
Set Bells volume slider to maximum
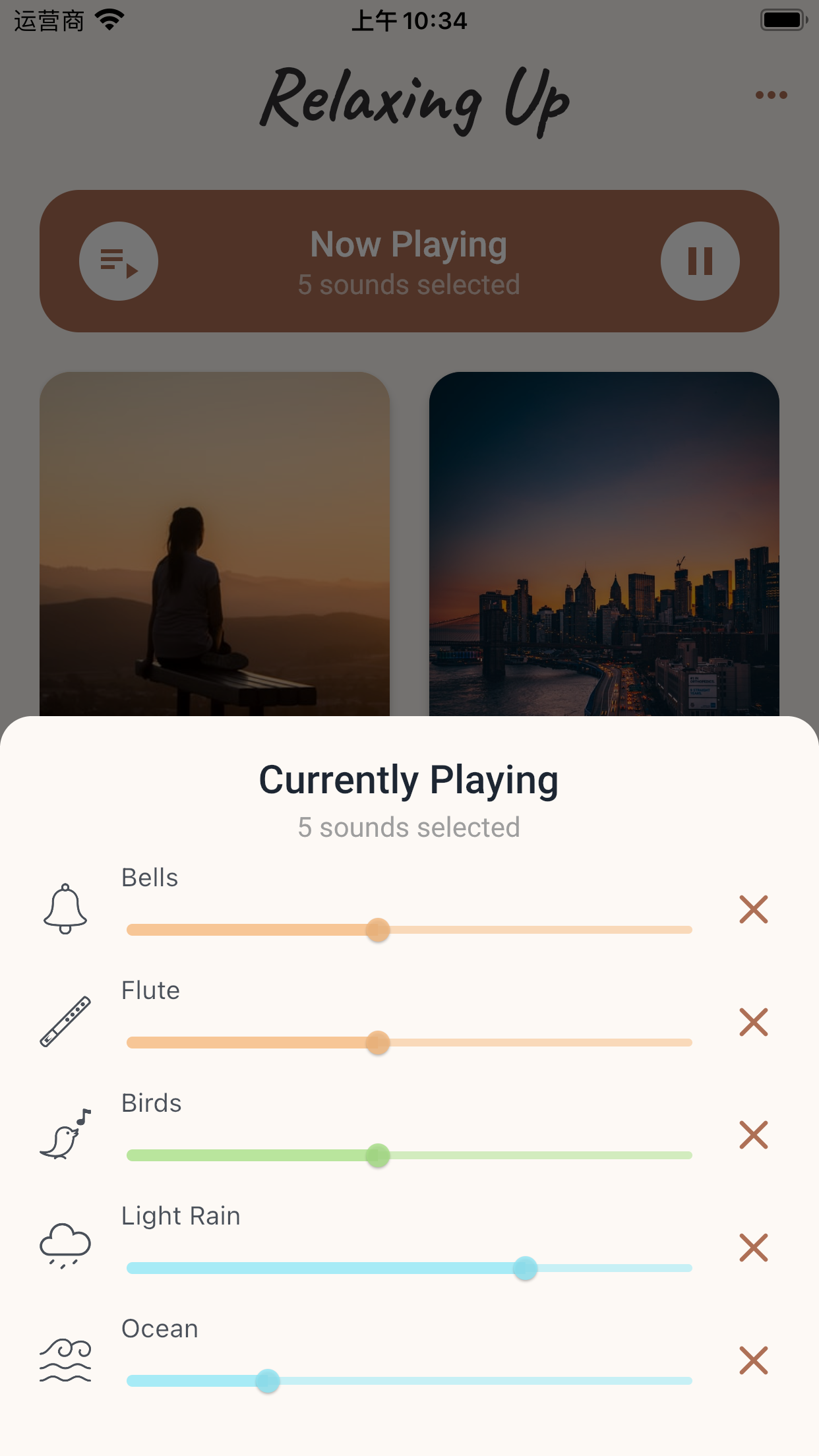(688, 930)
